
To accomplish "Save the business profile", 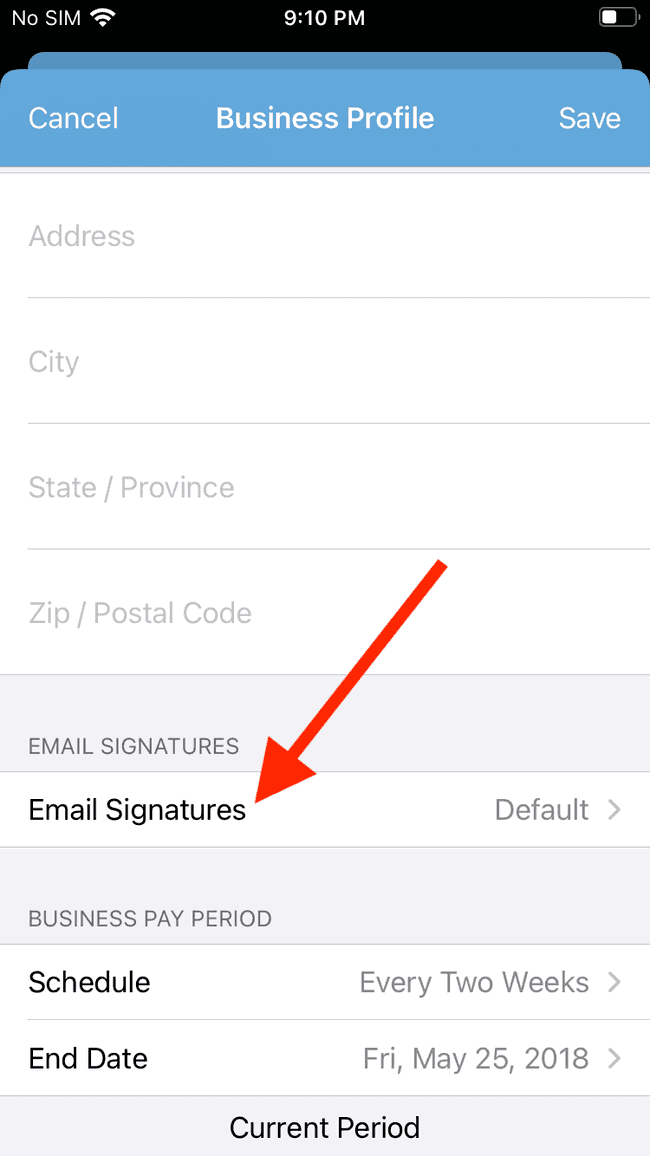I will click(x=590, y=118).
